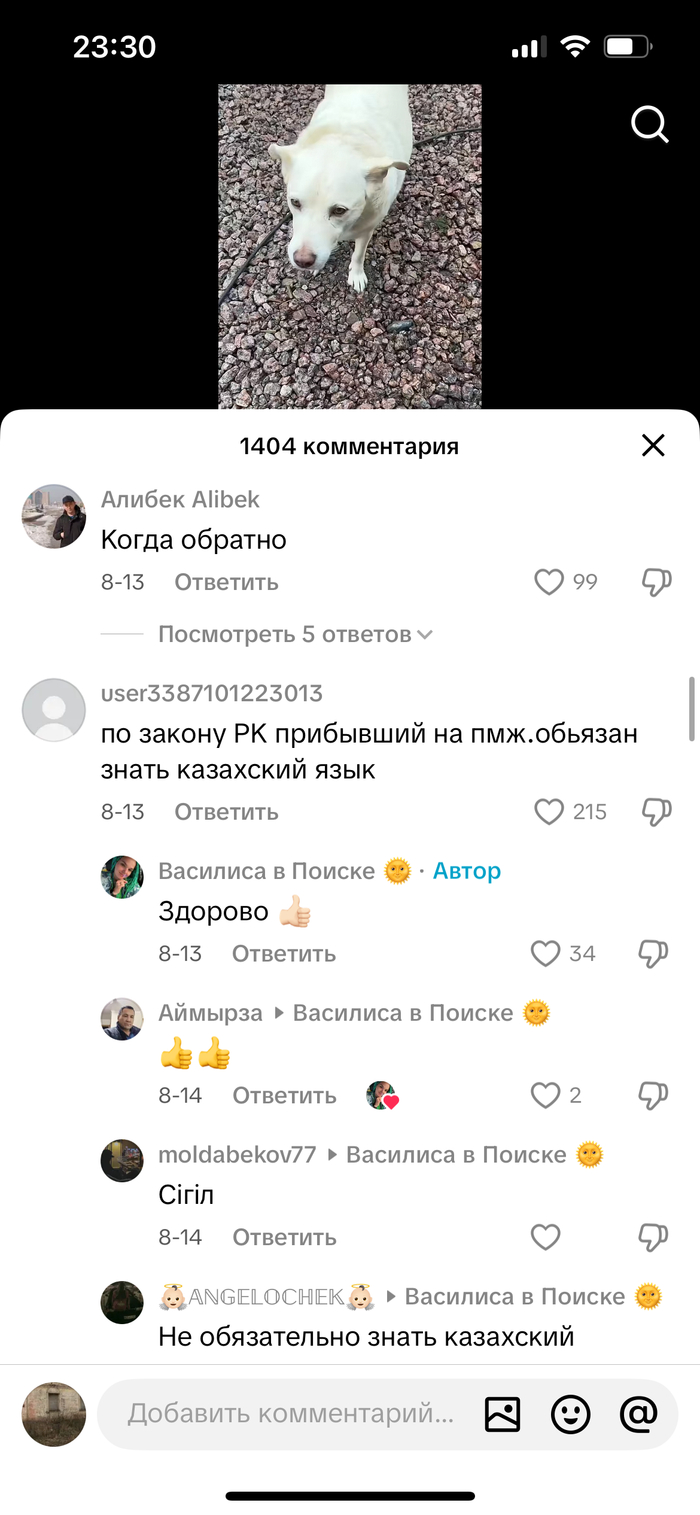Reply to Алибек Alibek's comment

226,582
